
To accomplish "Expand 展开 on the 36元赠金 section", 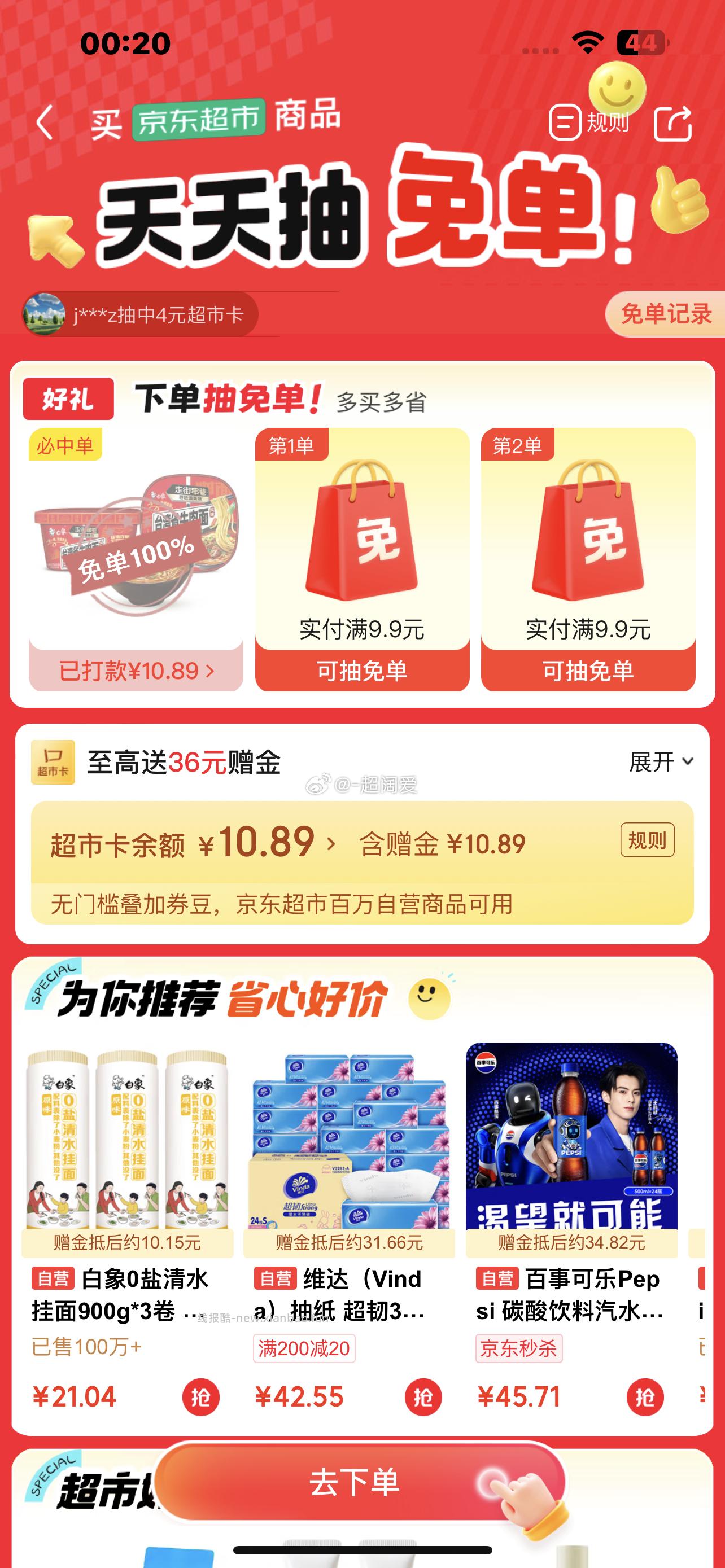I will [661, 761].
